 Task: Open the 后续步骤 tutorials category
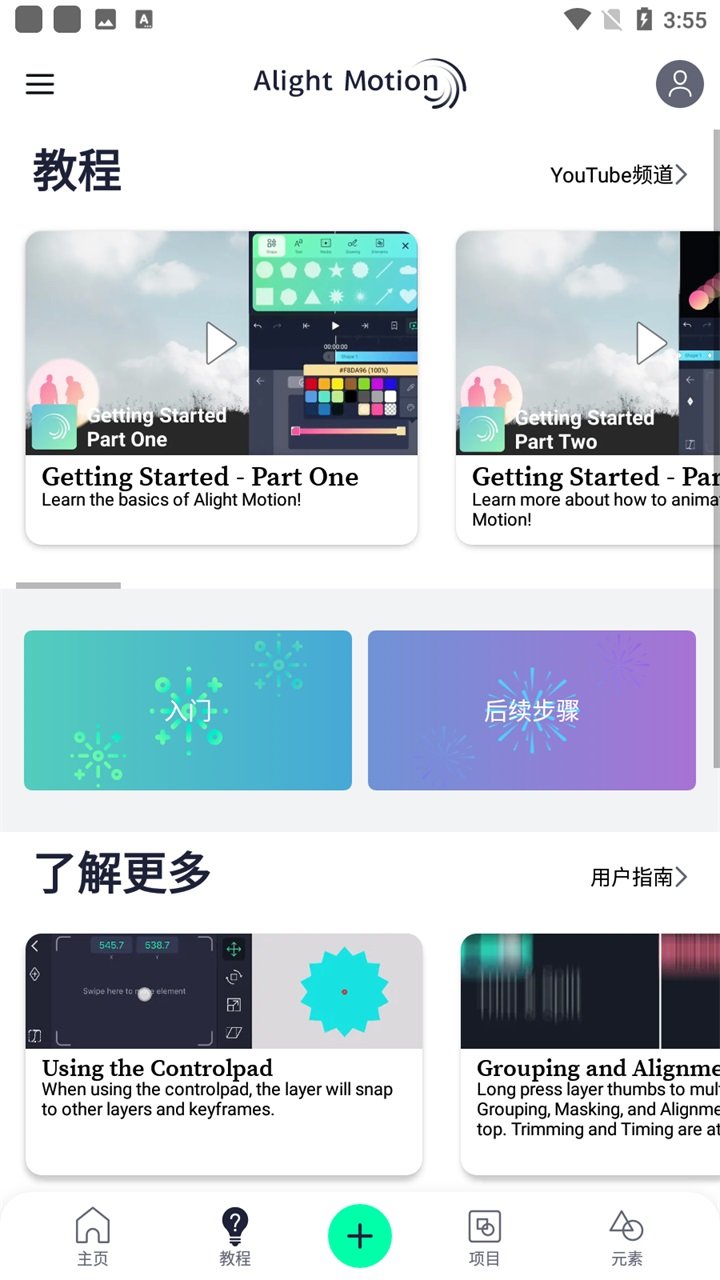pos(532,710)
